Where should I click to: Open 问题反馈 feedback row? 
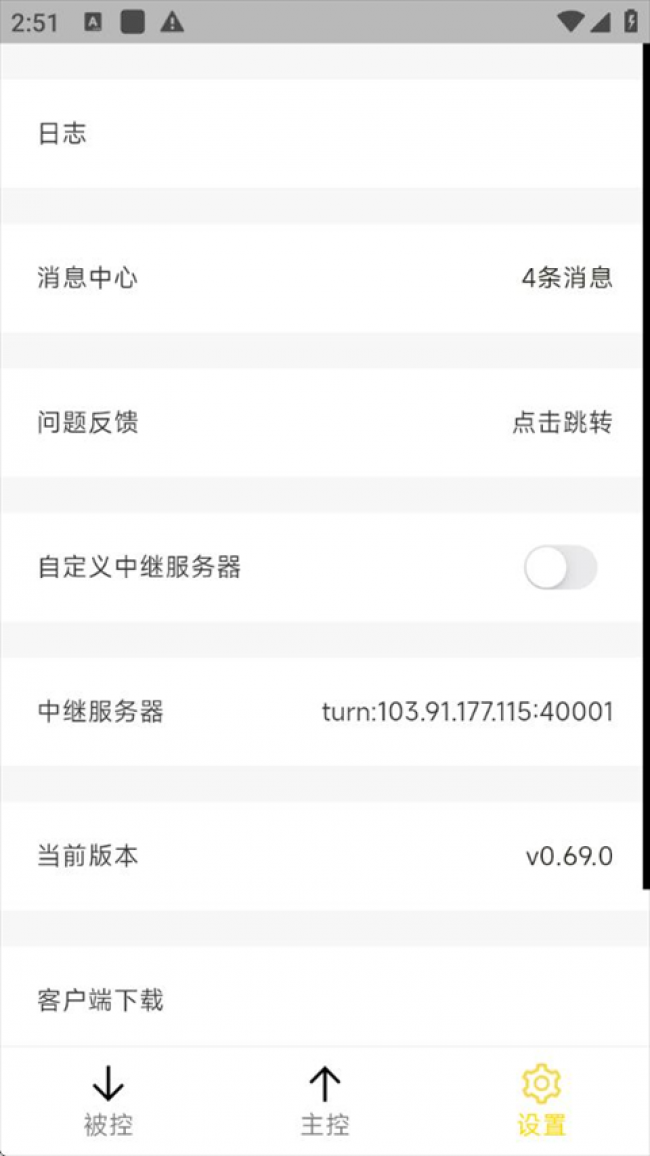(320, 423)
